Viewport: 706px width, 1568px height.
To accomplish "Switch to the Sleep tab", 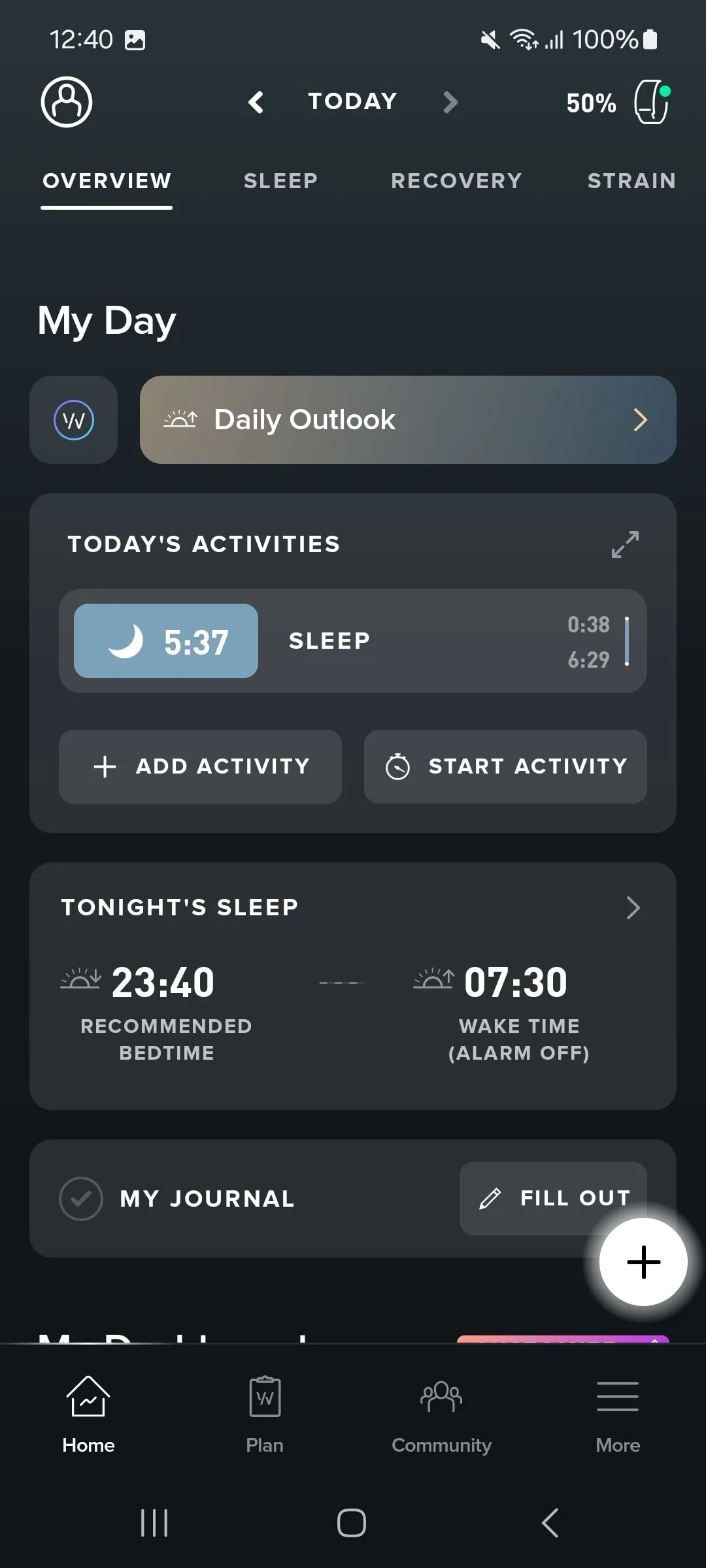I will pos(280,181).
